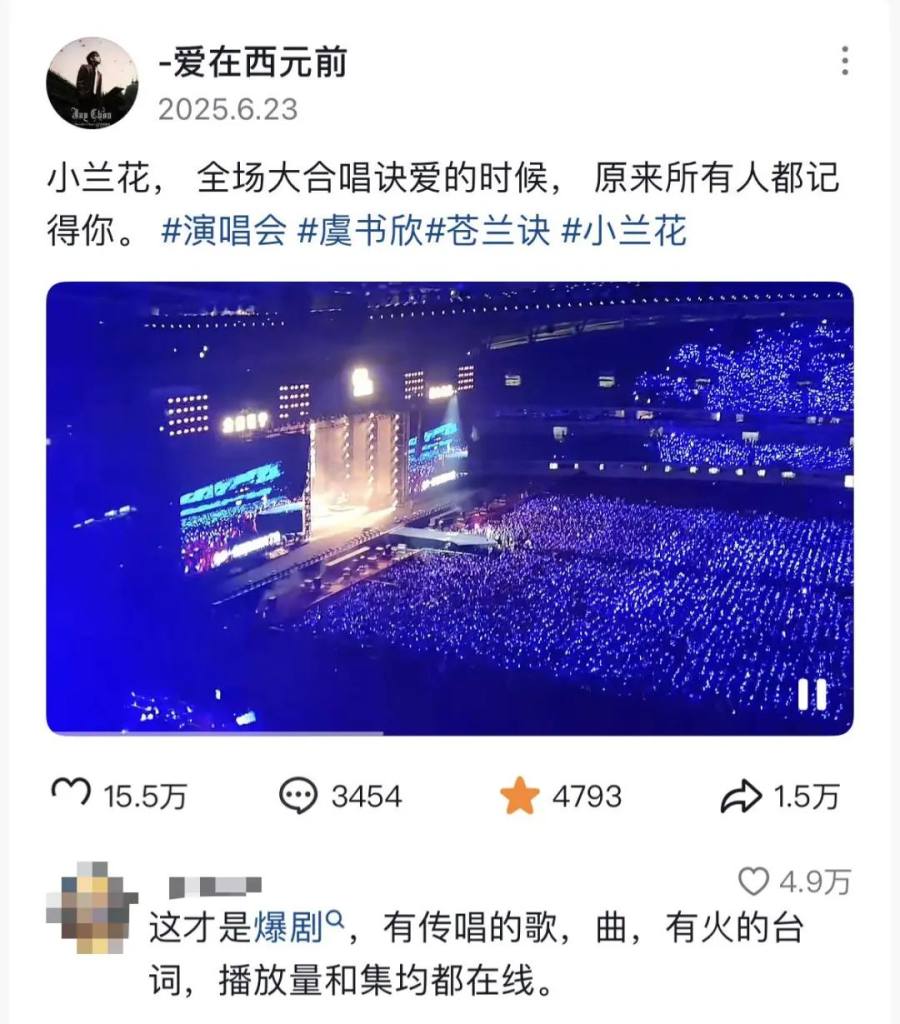Viewport: 900px width, 1024px height.
Task: Open the username -爱在西元前
Action: tap(252, 64)
